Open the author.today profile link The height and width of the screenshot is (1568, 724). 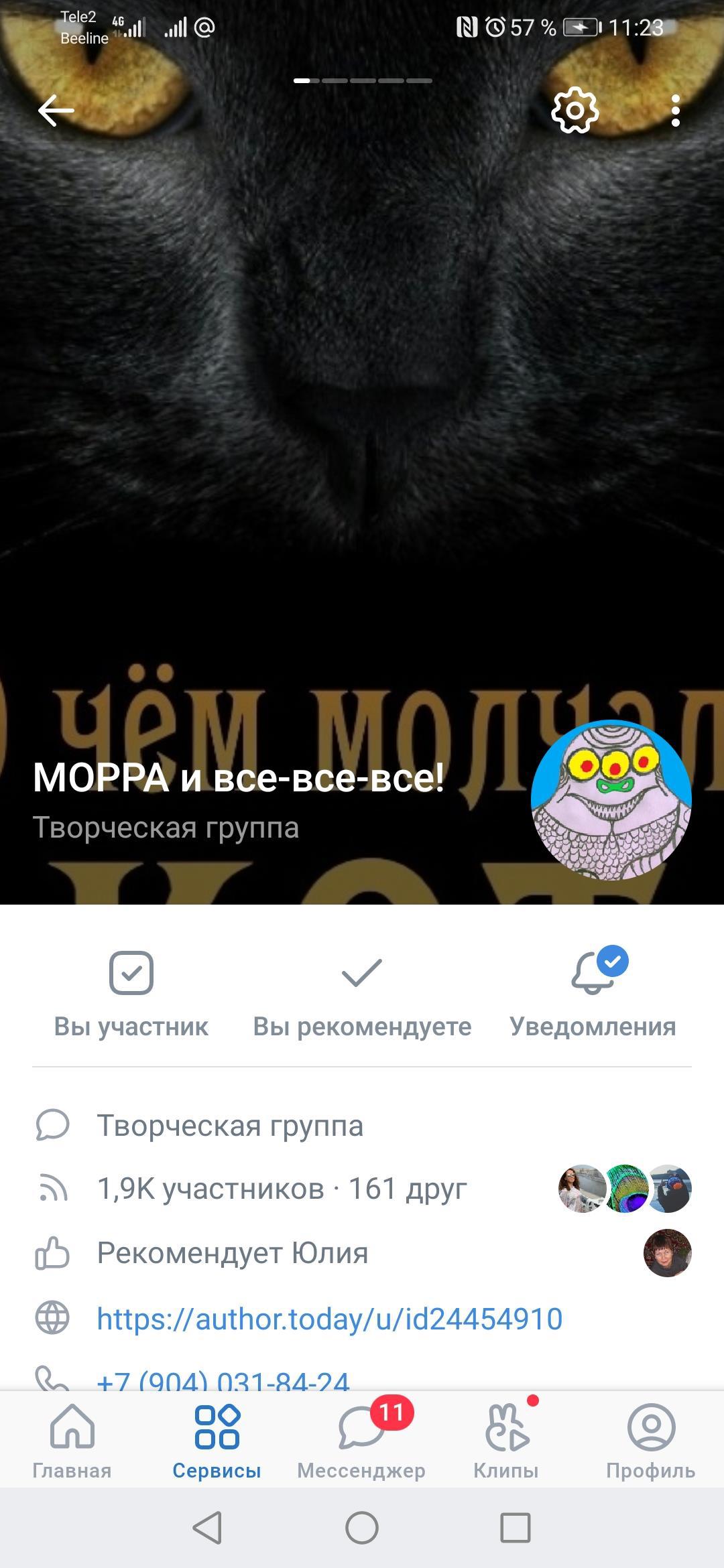329,1319
